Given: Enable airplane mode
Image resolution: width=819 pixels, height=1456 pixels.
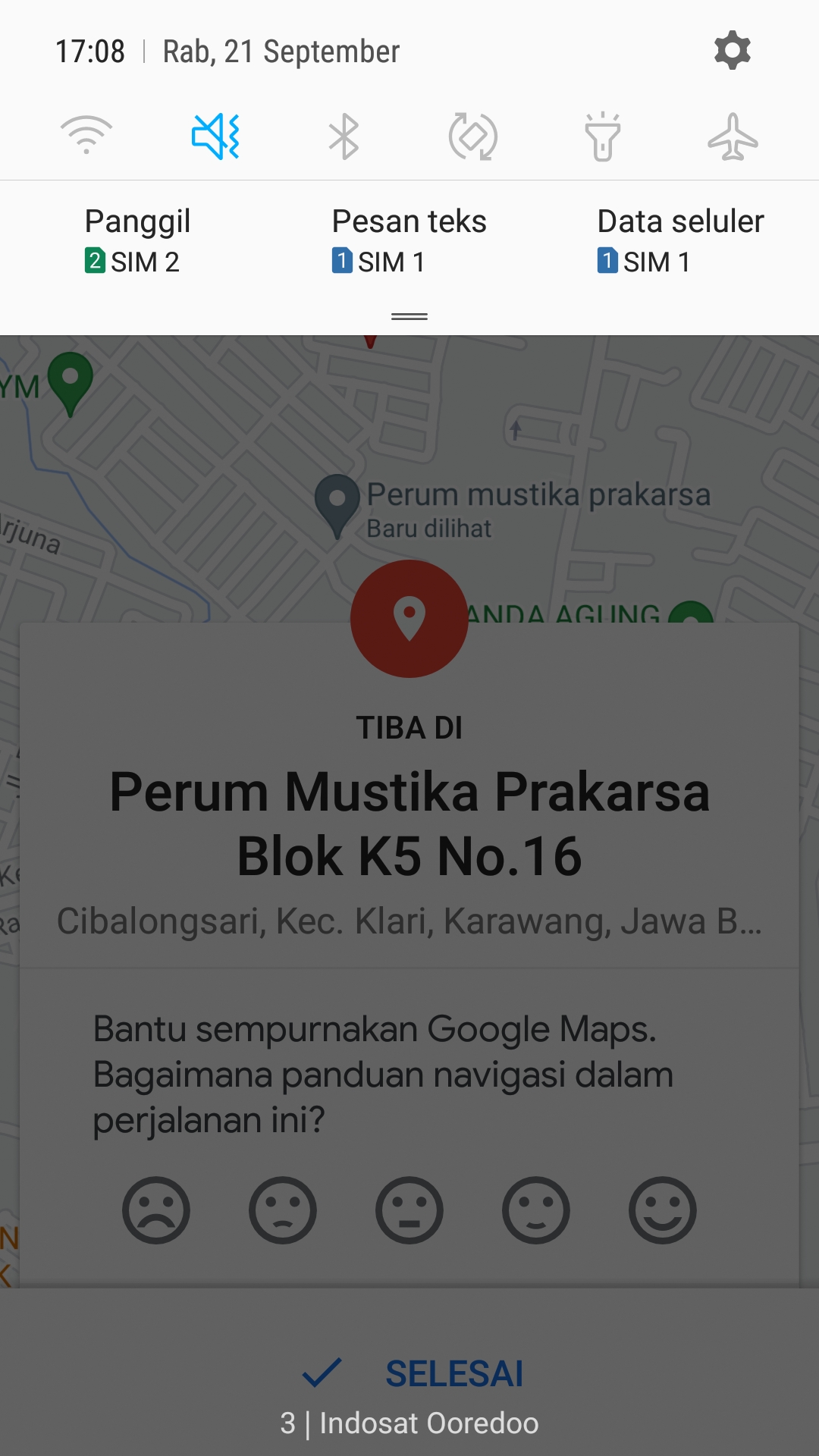Looking at the screenshot, I should point(733,136).
